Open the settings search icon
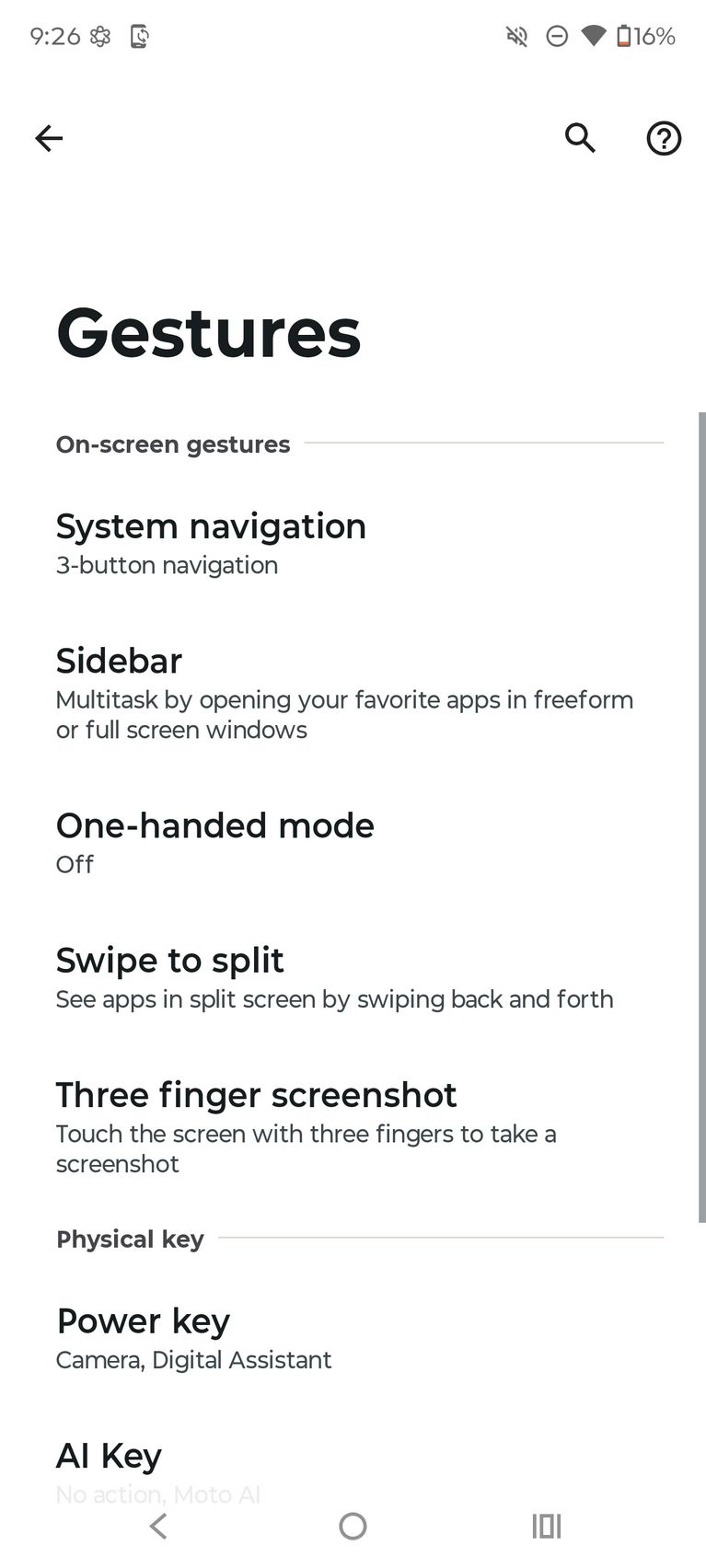 pyautogui.click(x=580, y=138)
